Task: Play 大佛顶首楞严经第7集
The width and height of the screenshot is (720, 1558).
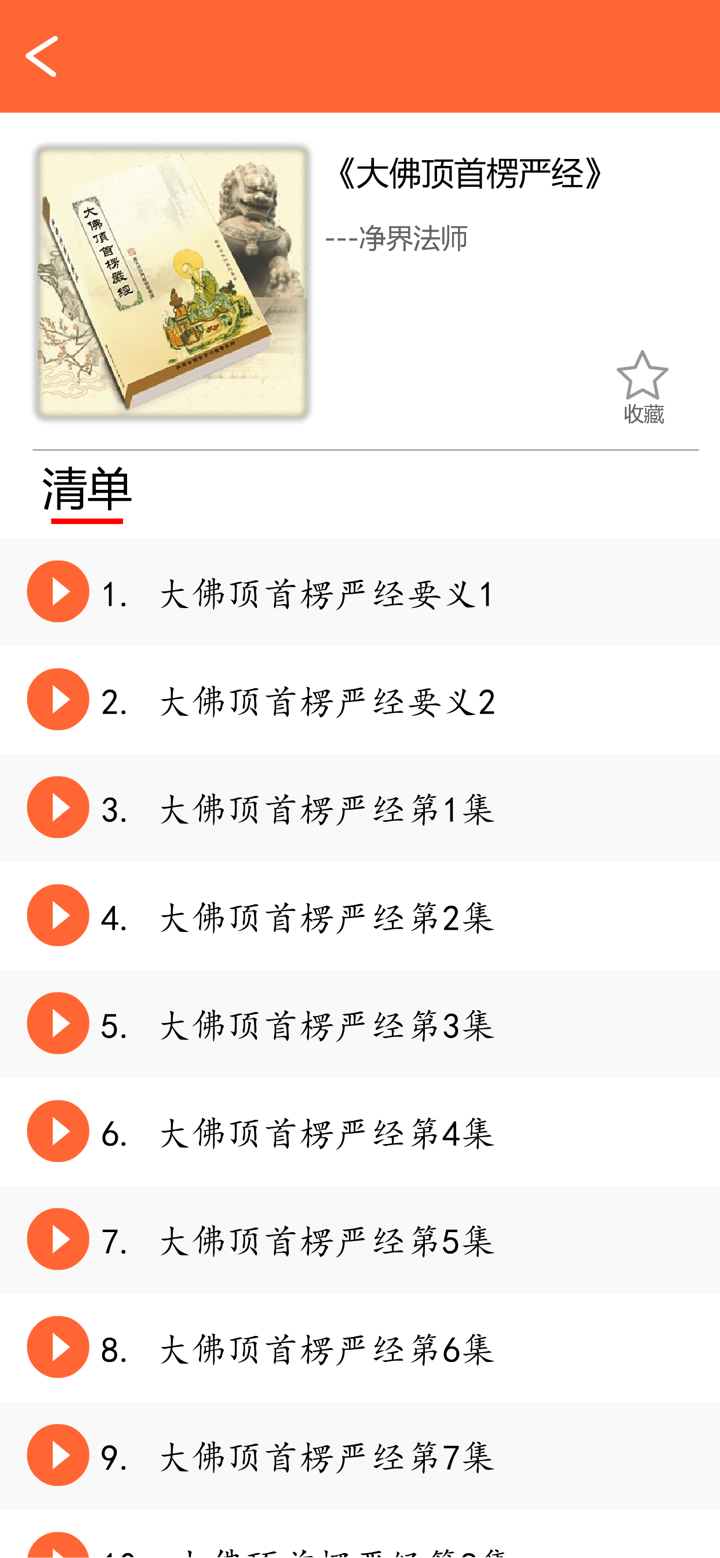Action: tap(57, 1455)
